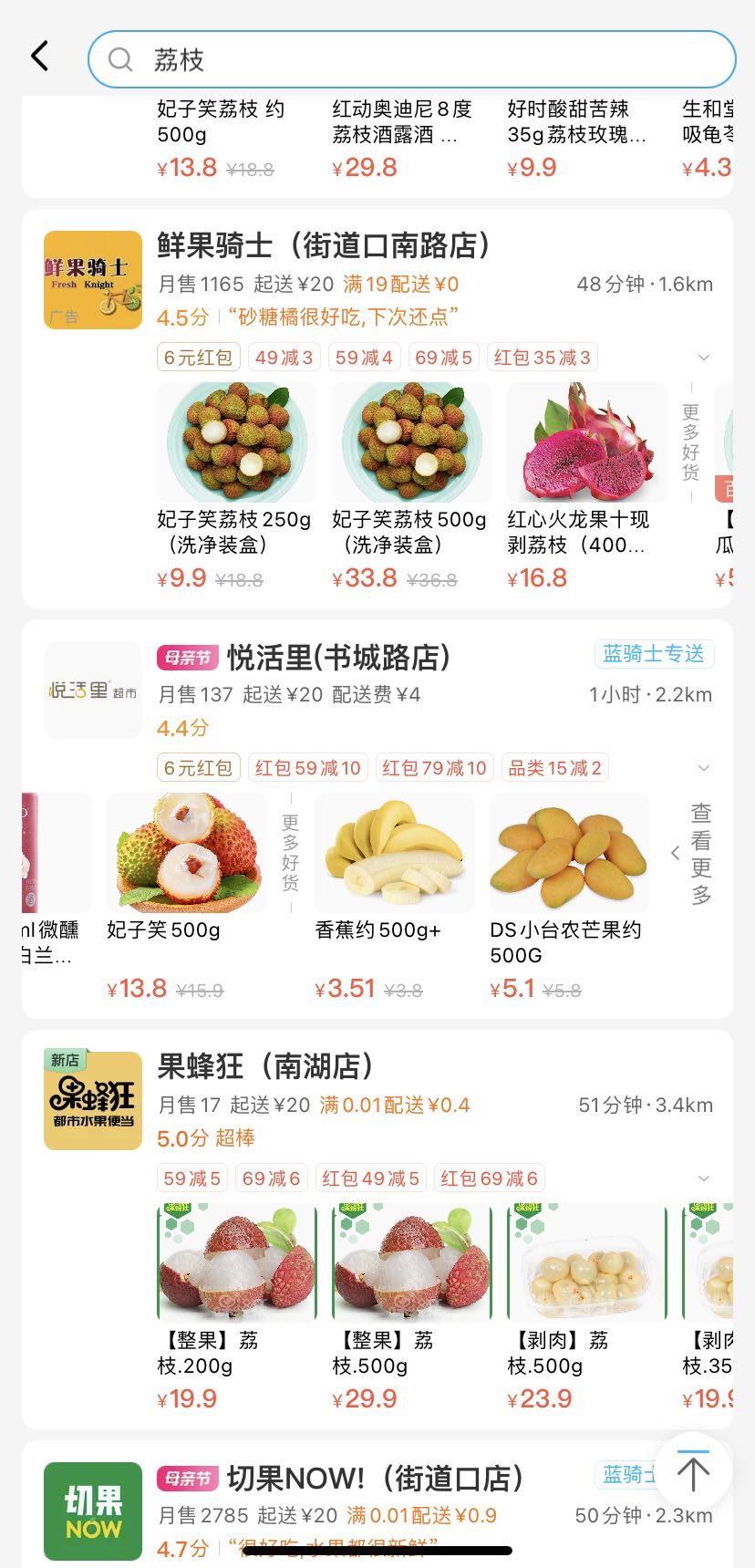The height and width of the screenshot is (1568, 755).
Task: Open the 果蜂狂（南湖店）store
Action: pyautogui.click(x=266, y=1066)
